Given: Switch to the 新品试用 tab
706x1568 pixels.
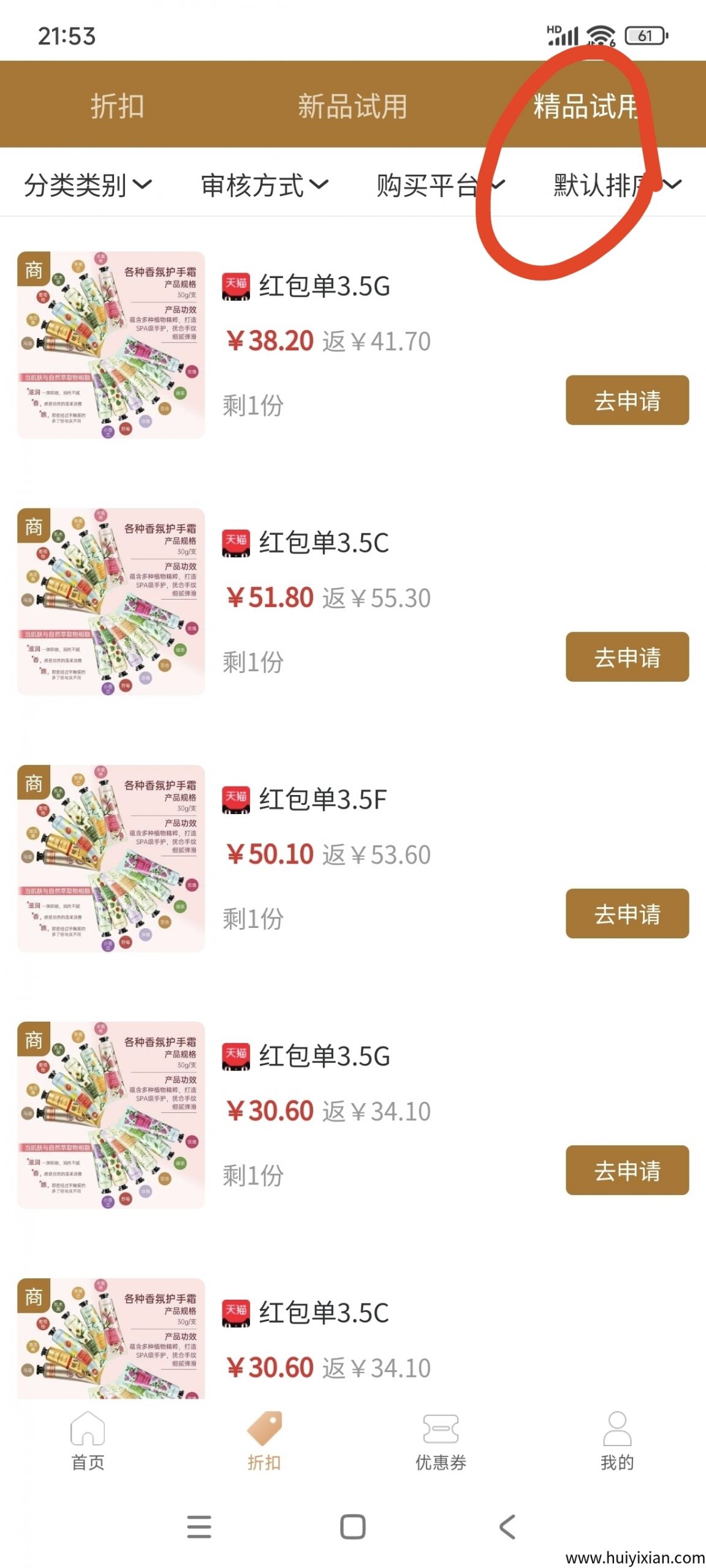Looking at the screenshot, I should pyautogui.click(x=352, y=105).
